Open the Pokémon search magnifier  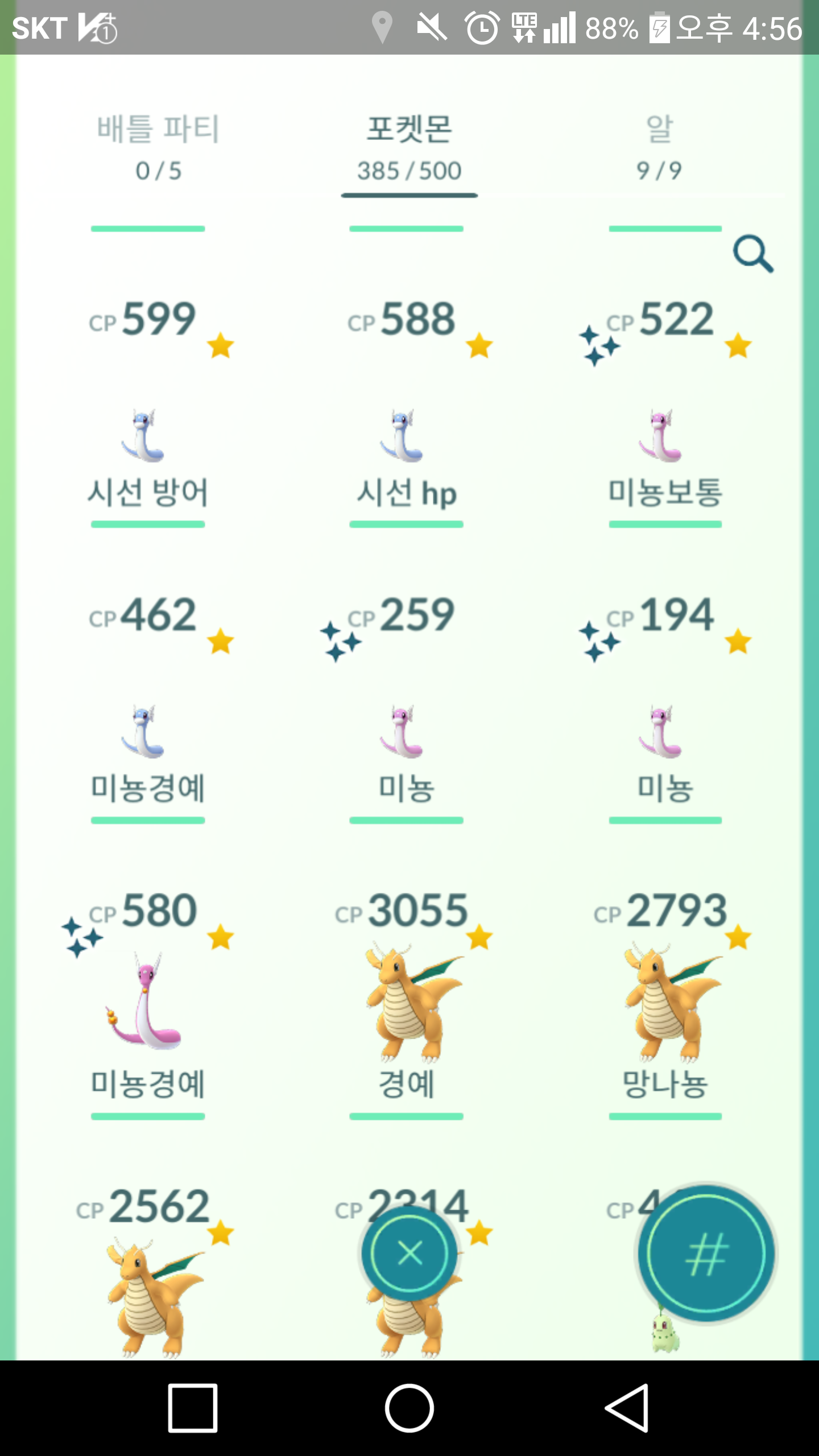click(753, 254)
